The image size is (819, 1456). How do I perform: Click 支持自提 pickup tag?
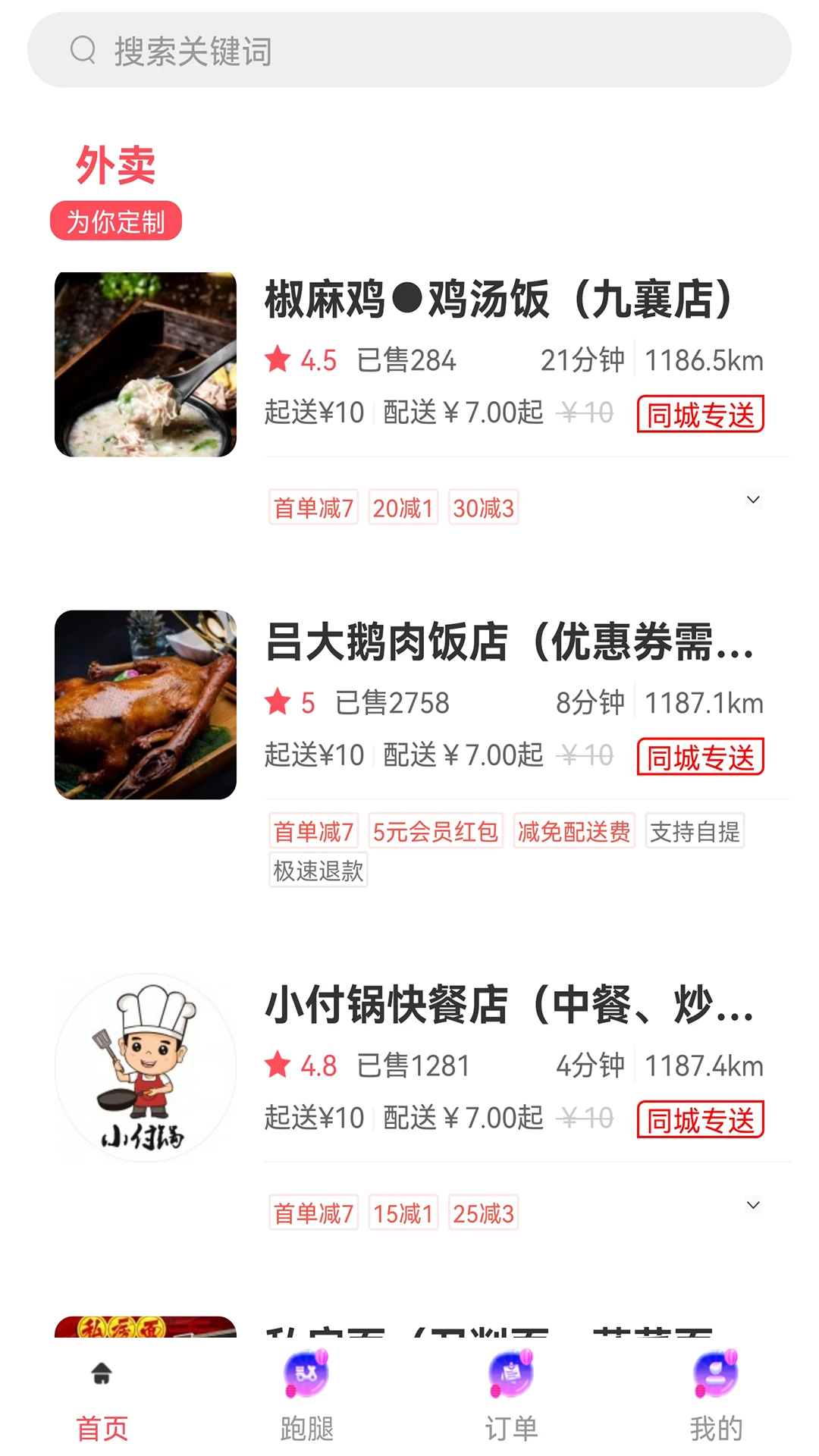click(694, 831)
